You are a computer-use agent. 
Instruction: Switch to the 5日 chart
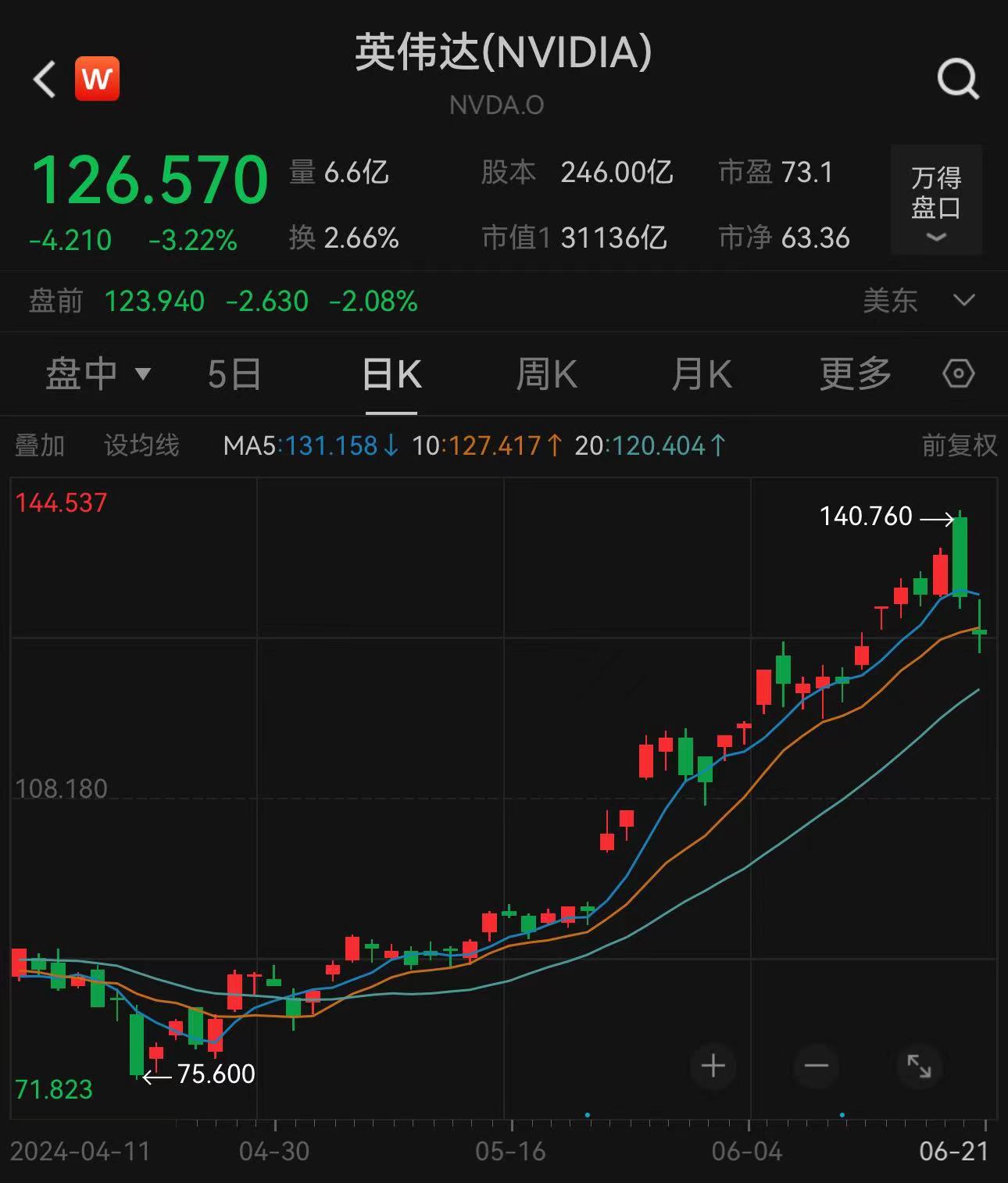click(x=234, y=374)
